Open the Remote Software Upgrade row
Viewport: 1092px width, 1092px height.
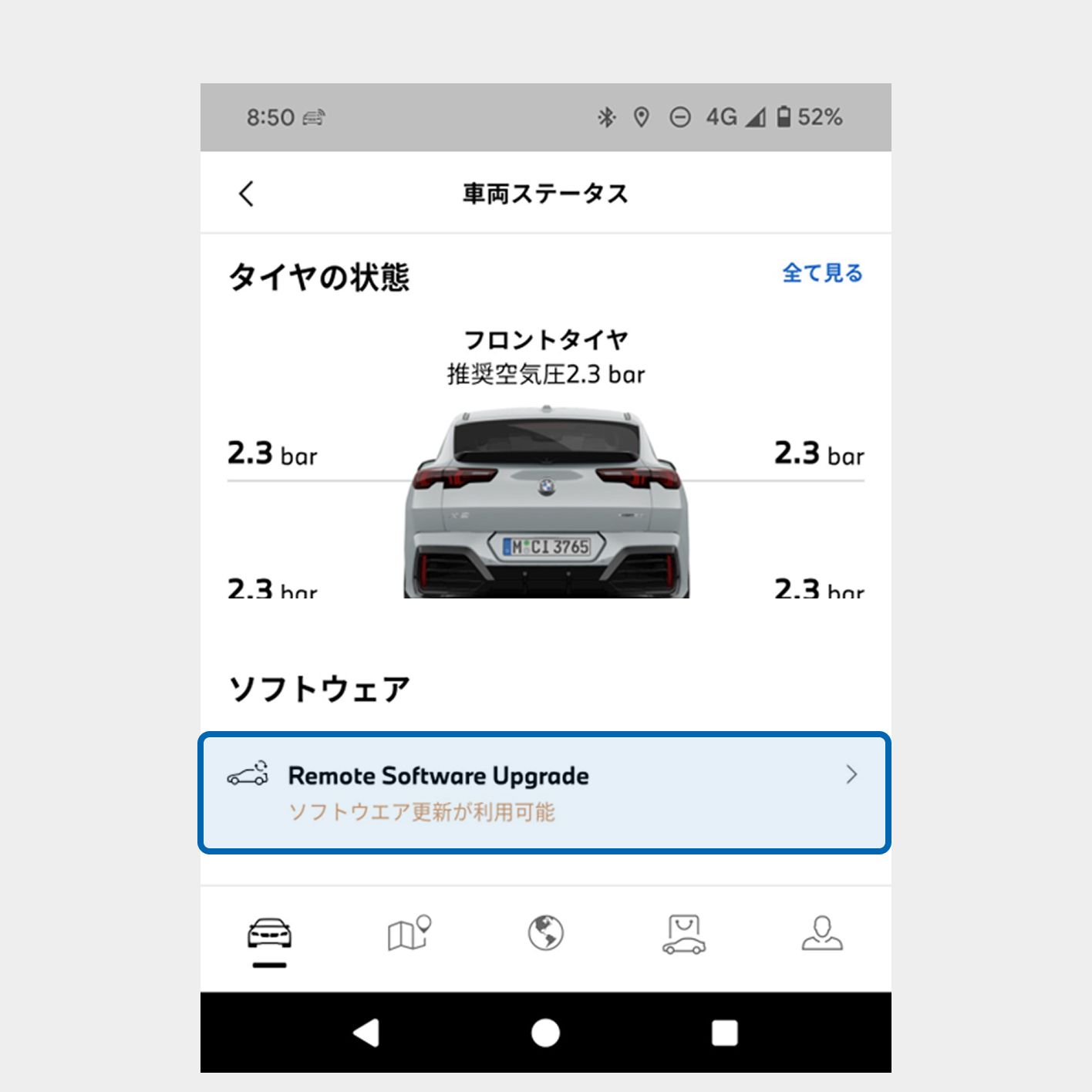tap(544, 793)
